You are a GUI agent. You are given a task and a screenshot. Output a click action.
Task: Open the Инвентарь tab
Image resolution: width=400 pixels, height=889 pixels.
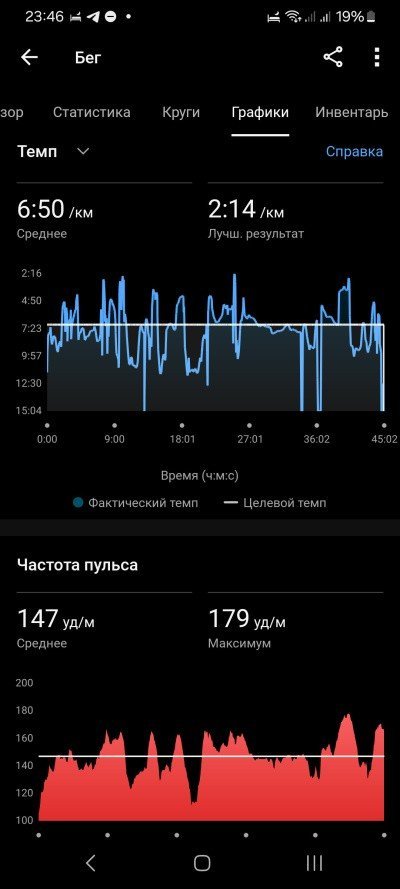[351, 112]
